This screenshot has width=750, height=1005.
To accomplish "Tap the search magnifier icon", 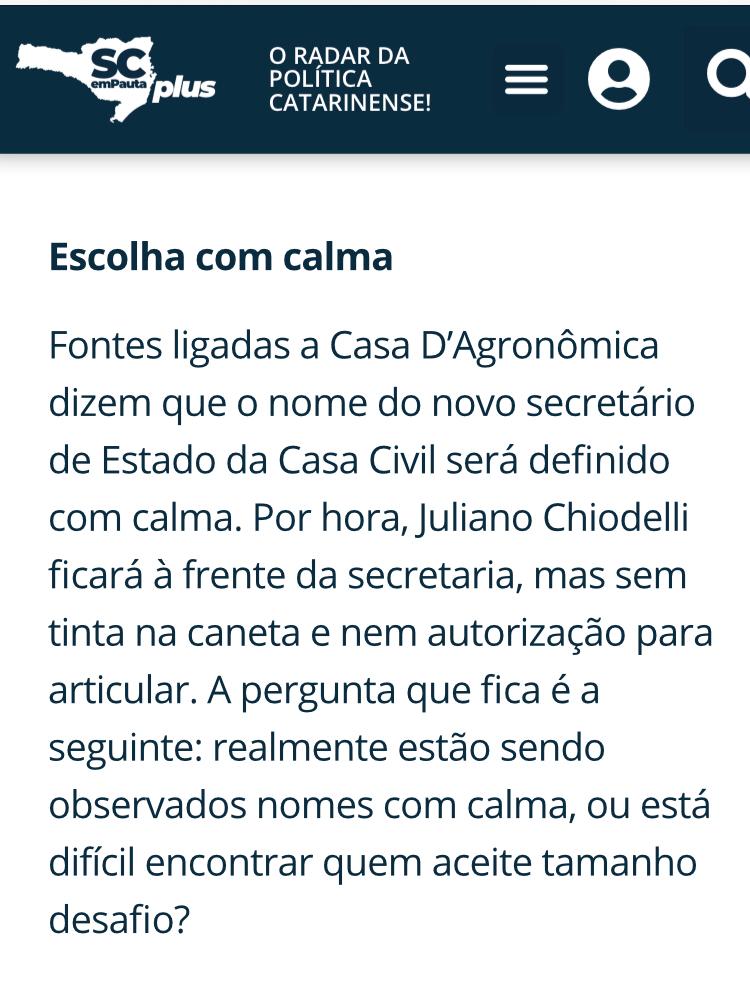I will click(729, 76).
